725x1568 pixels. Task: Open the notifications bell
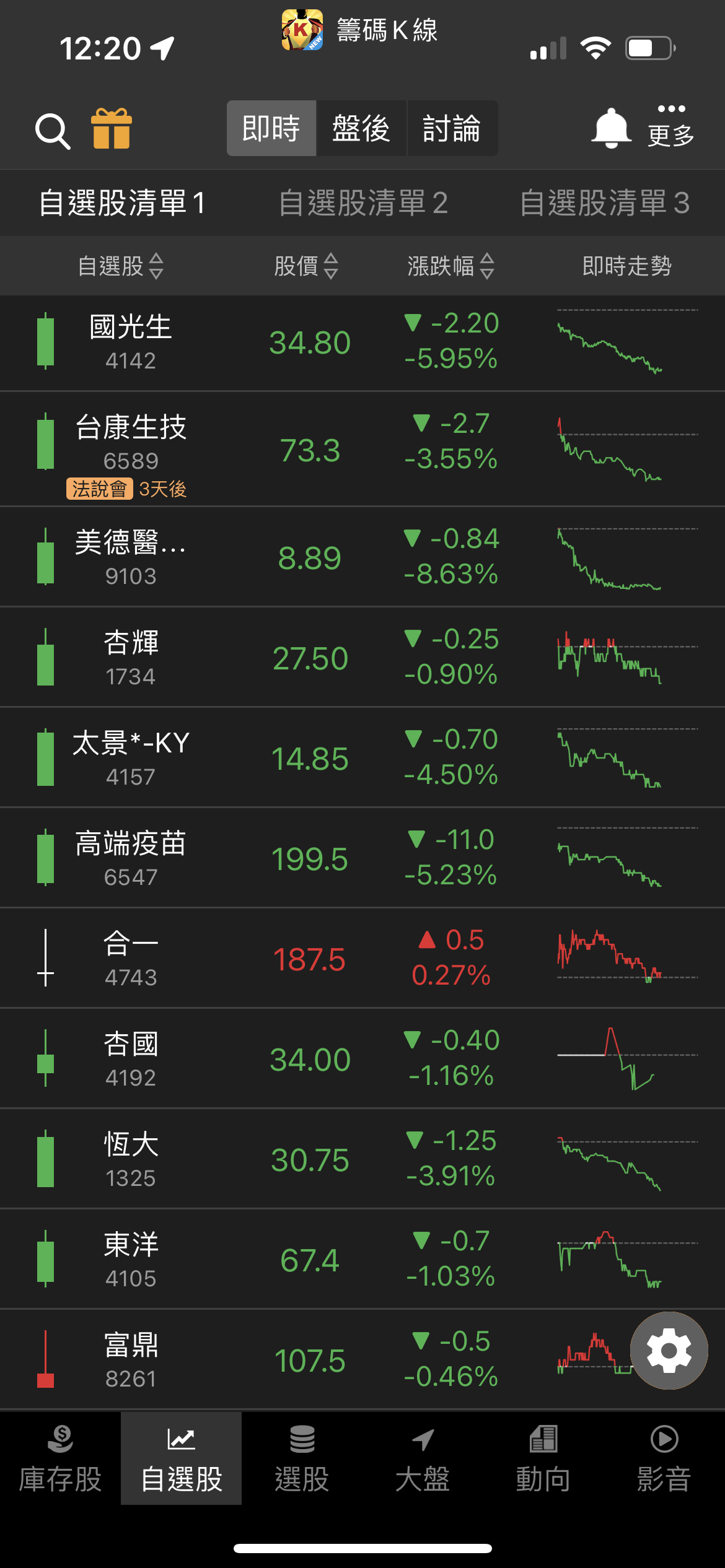click(x=611, y=128)
